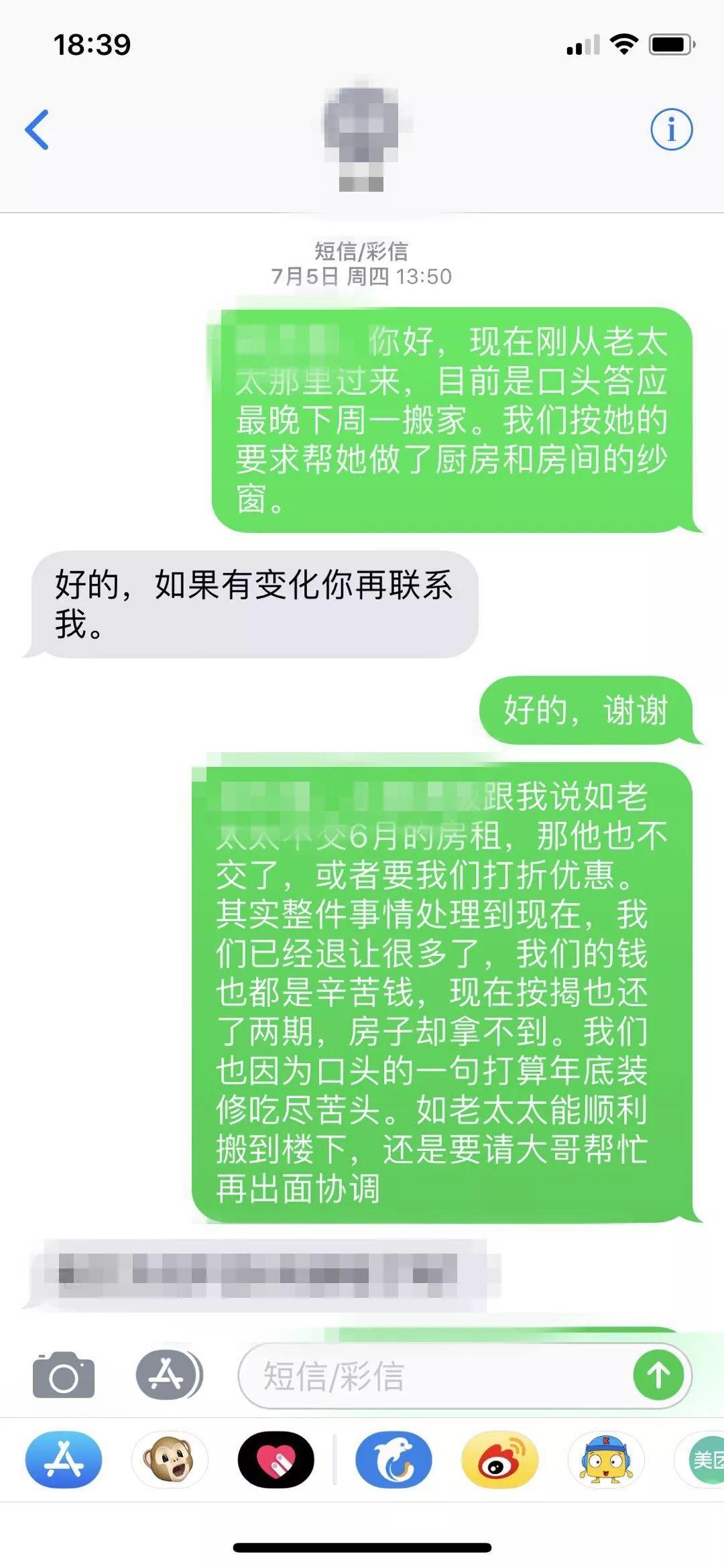724x1568 pixels.
Task: Tap the 短信/彩信 message input field
Action: pos(436,1376)
